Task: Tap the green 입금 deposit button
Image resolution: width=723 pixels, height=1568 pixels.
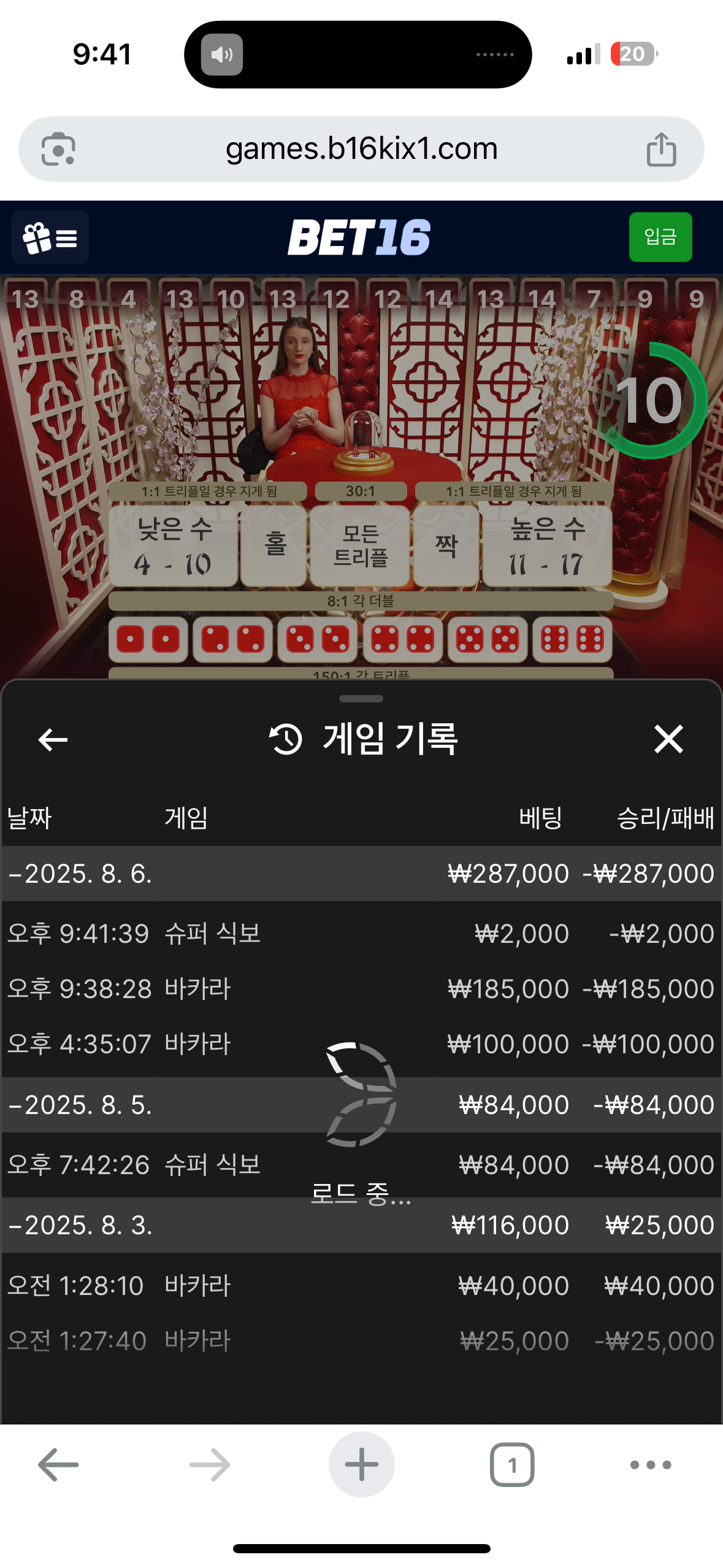Action: click(x=660, y=237)
